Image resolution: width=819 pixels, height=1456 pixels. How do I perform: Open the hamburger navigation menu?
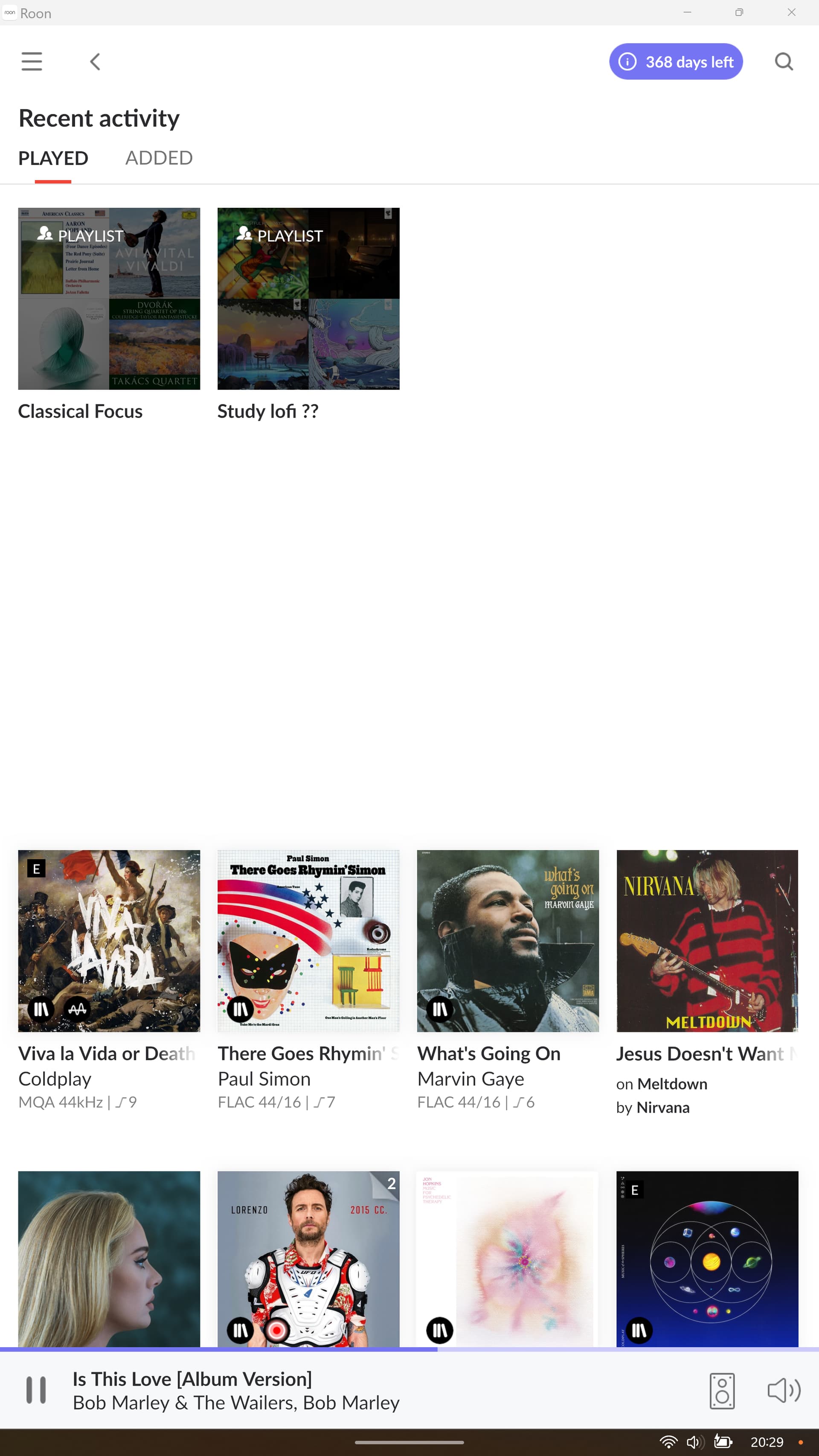(x=32, y=61)
